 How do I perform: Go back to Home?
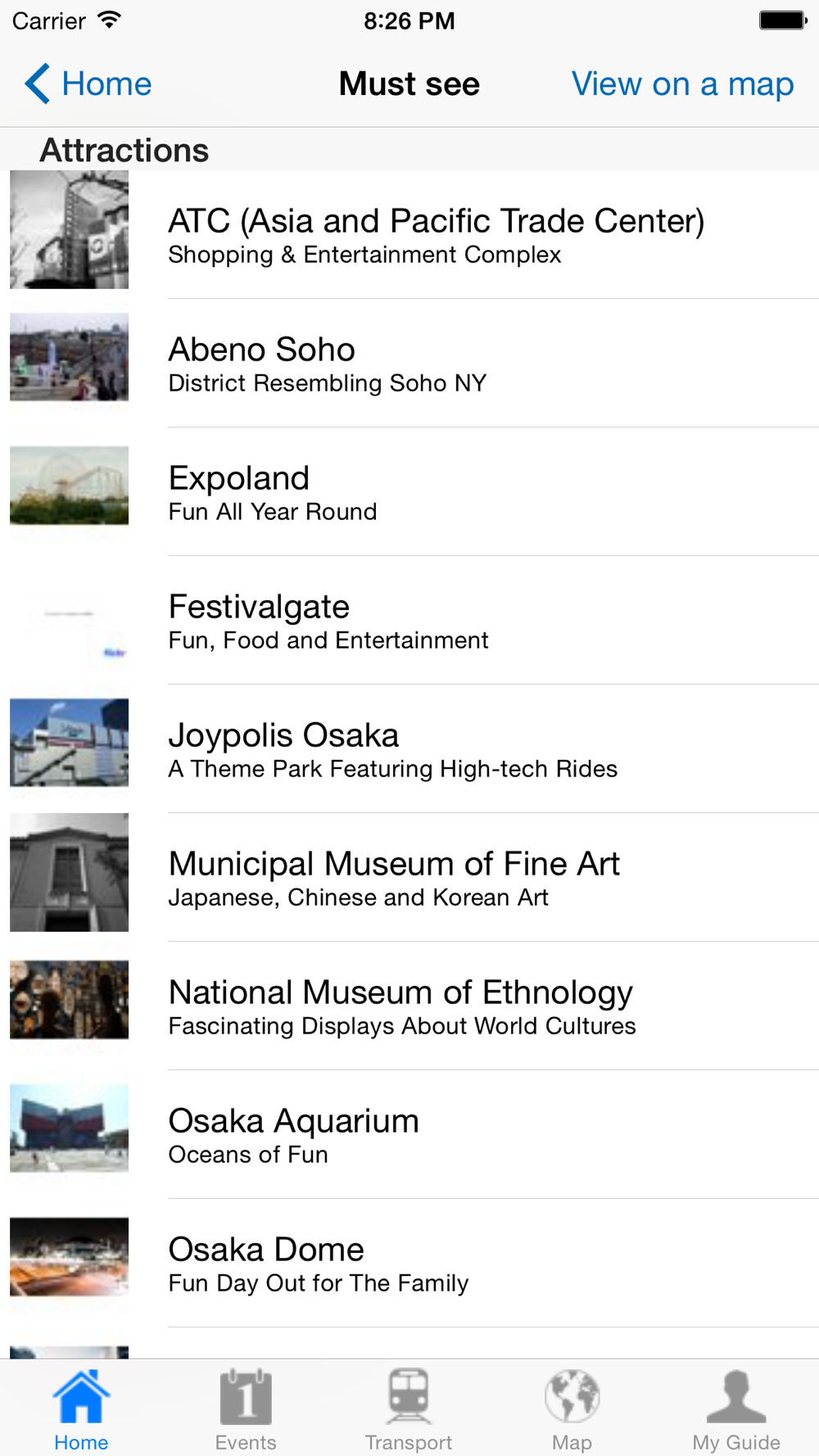click(x=88, y=84)
